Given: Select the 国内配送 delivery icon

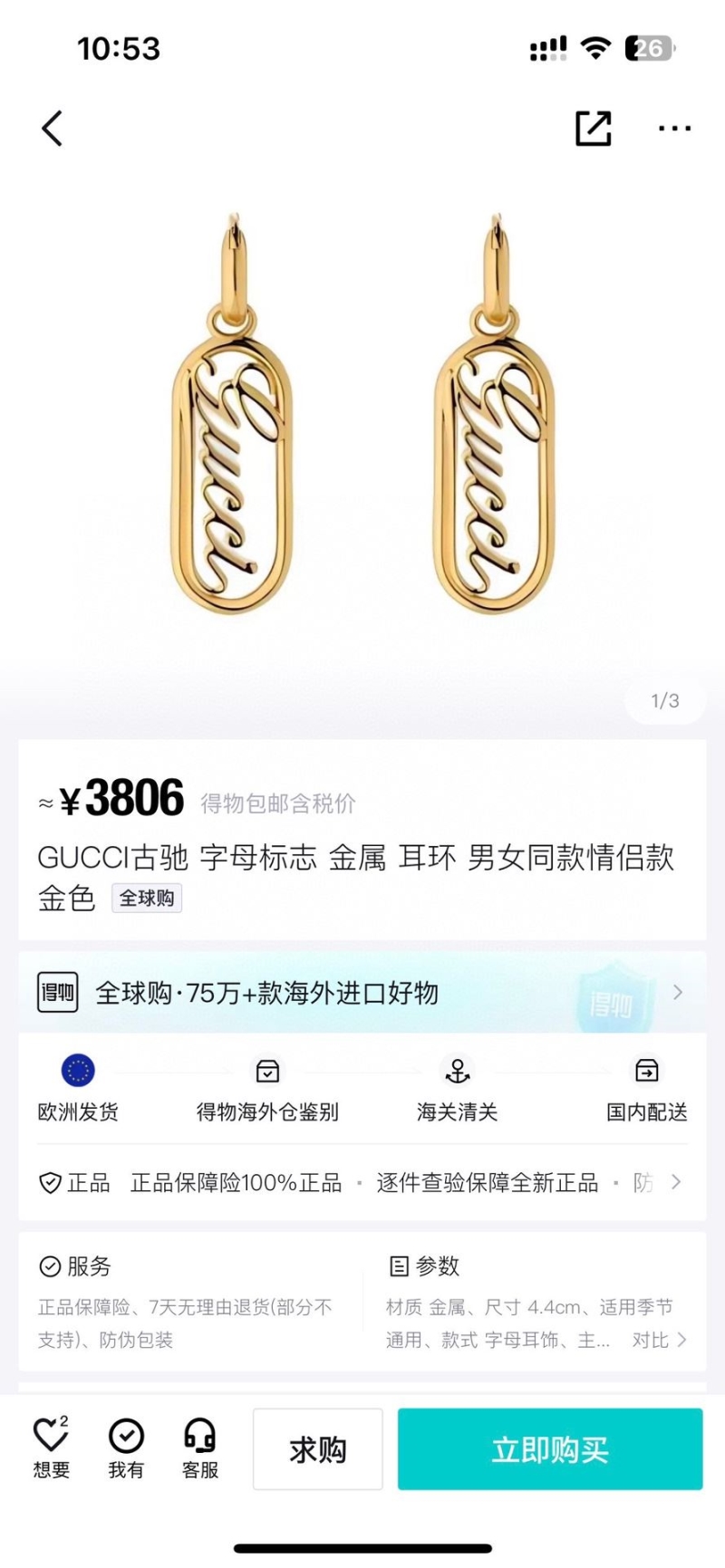Looking at the screenshot, I should pyautogui.click(x=647, y=1070).
